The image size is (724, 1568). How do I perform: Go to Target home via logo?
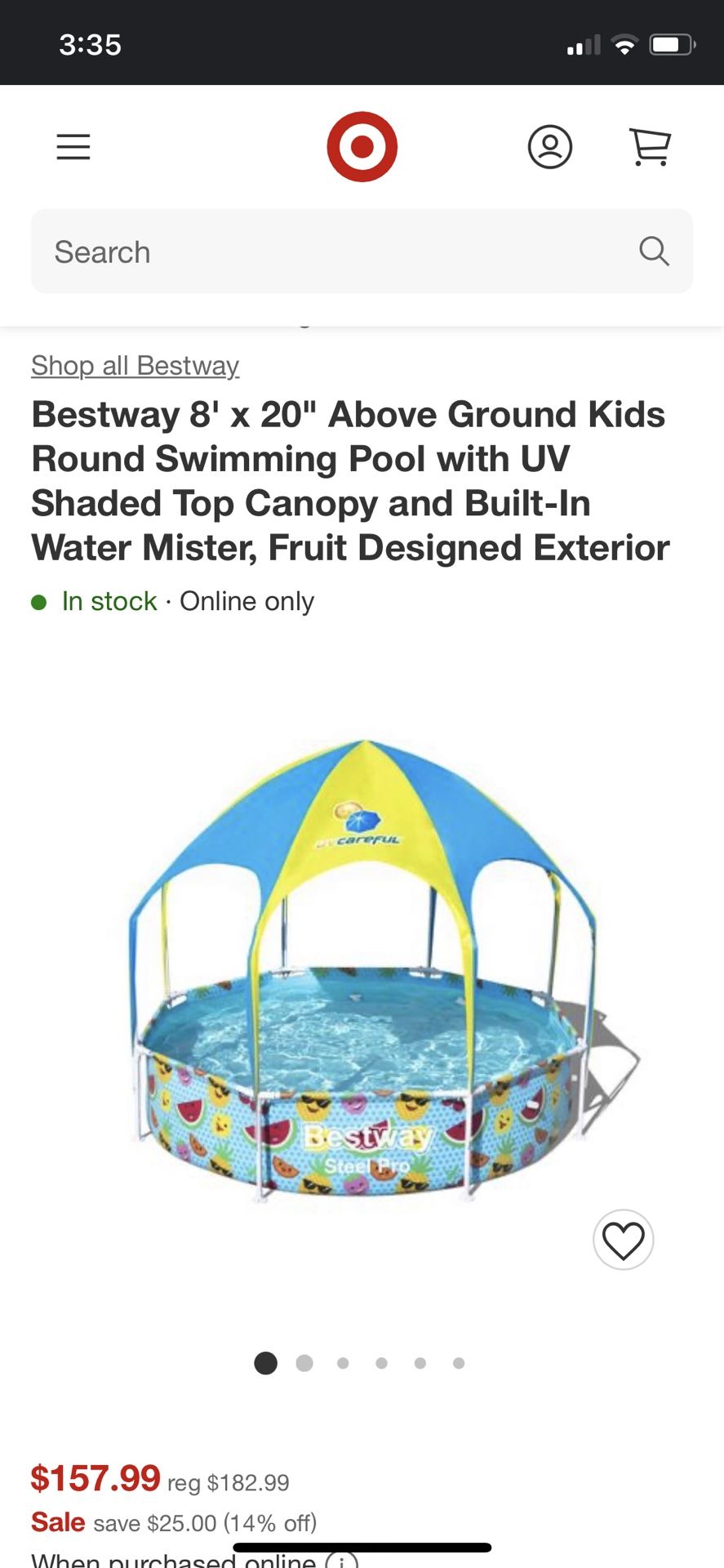click(362, 147)
